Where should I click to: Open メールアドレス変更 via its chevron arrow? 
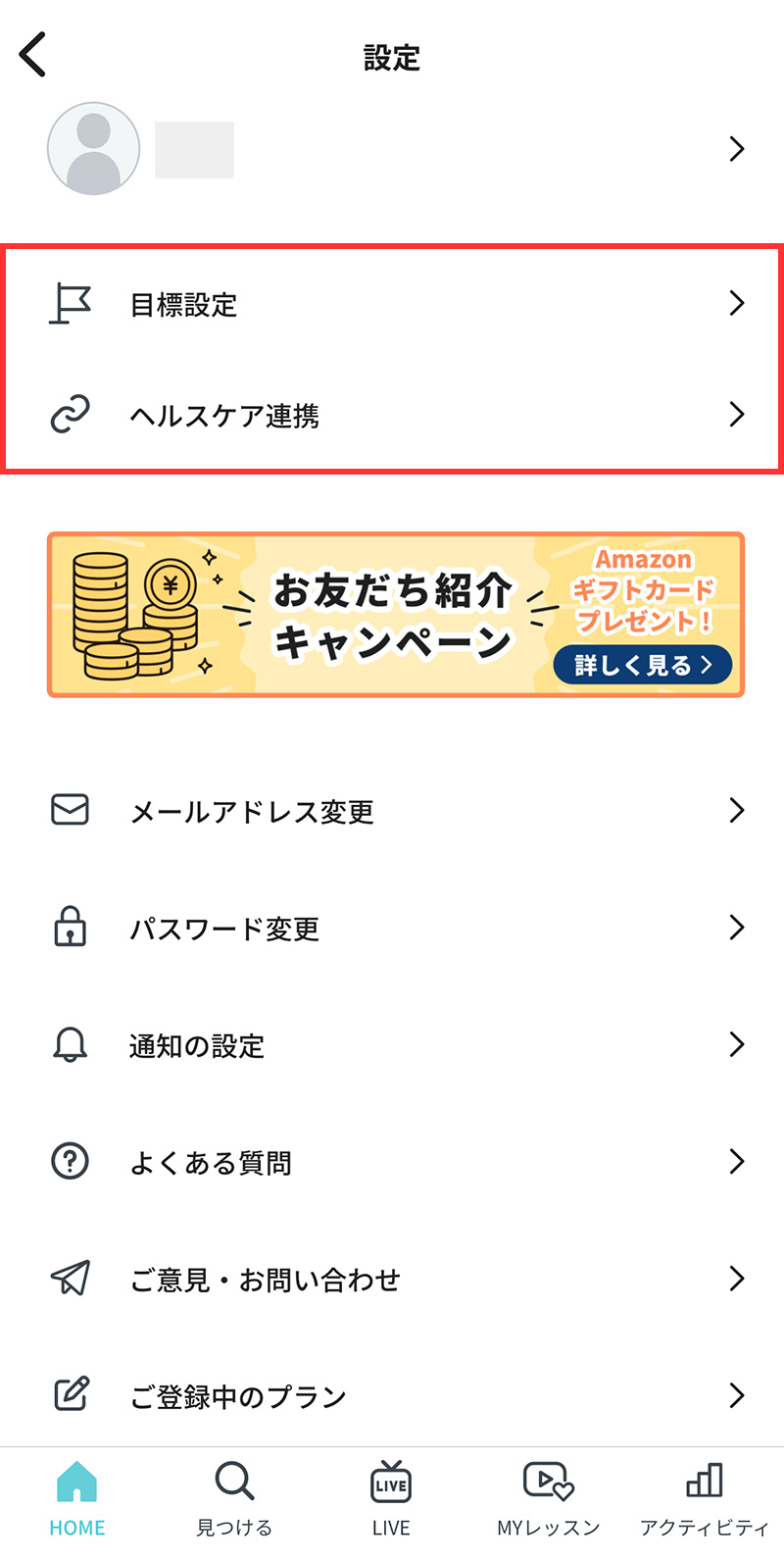tap(737, 810)
